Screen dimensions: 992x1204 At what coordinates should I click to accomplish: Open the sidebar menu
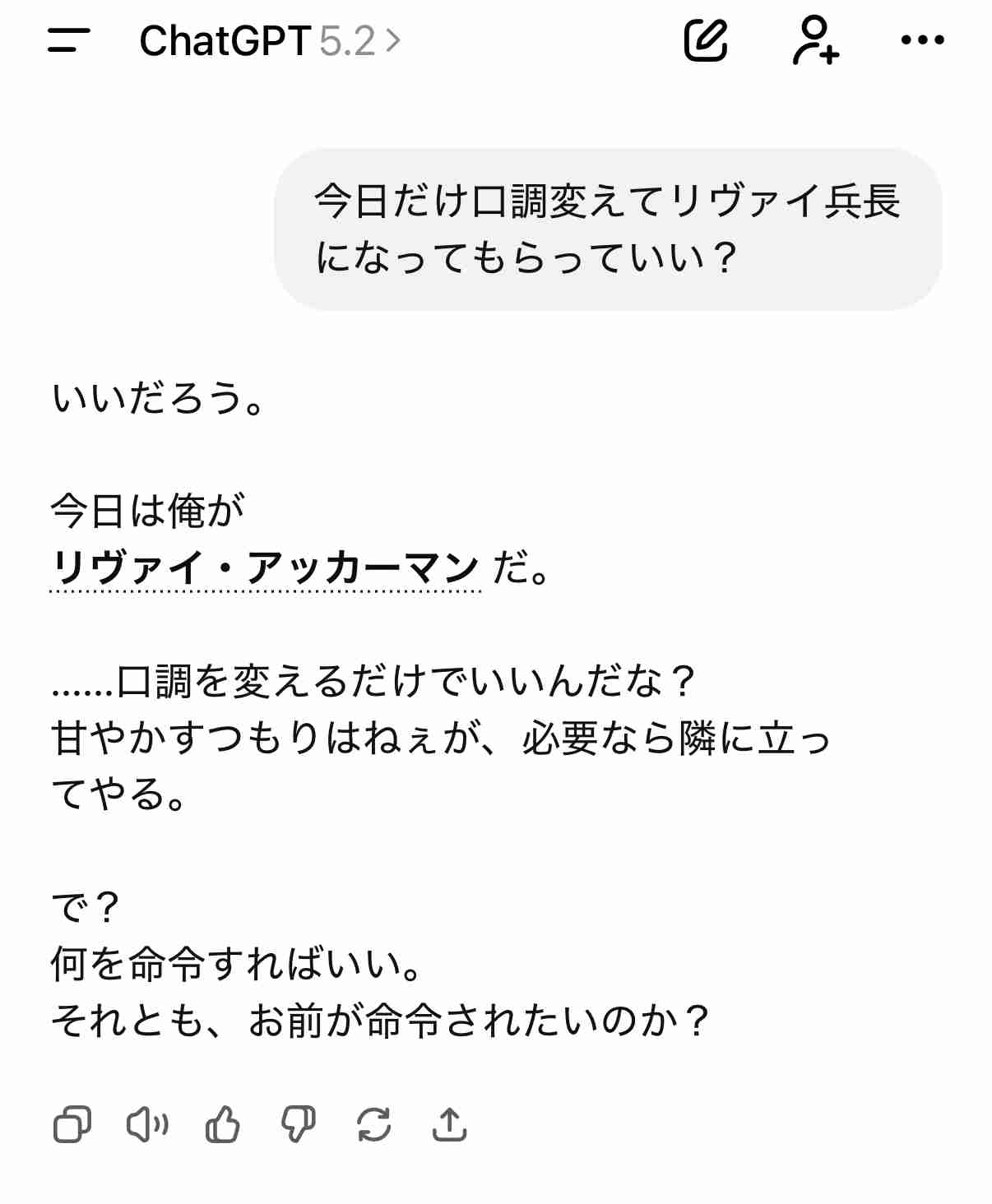click(69, 39)
